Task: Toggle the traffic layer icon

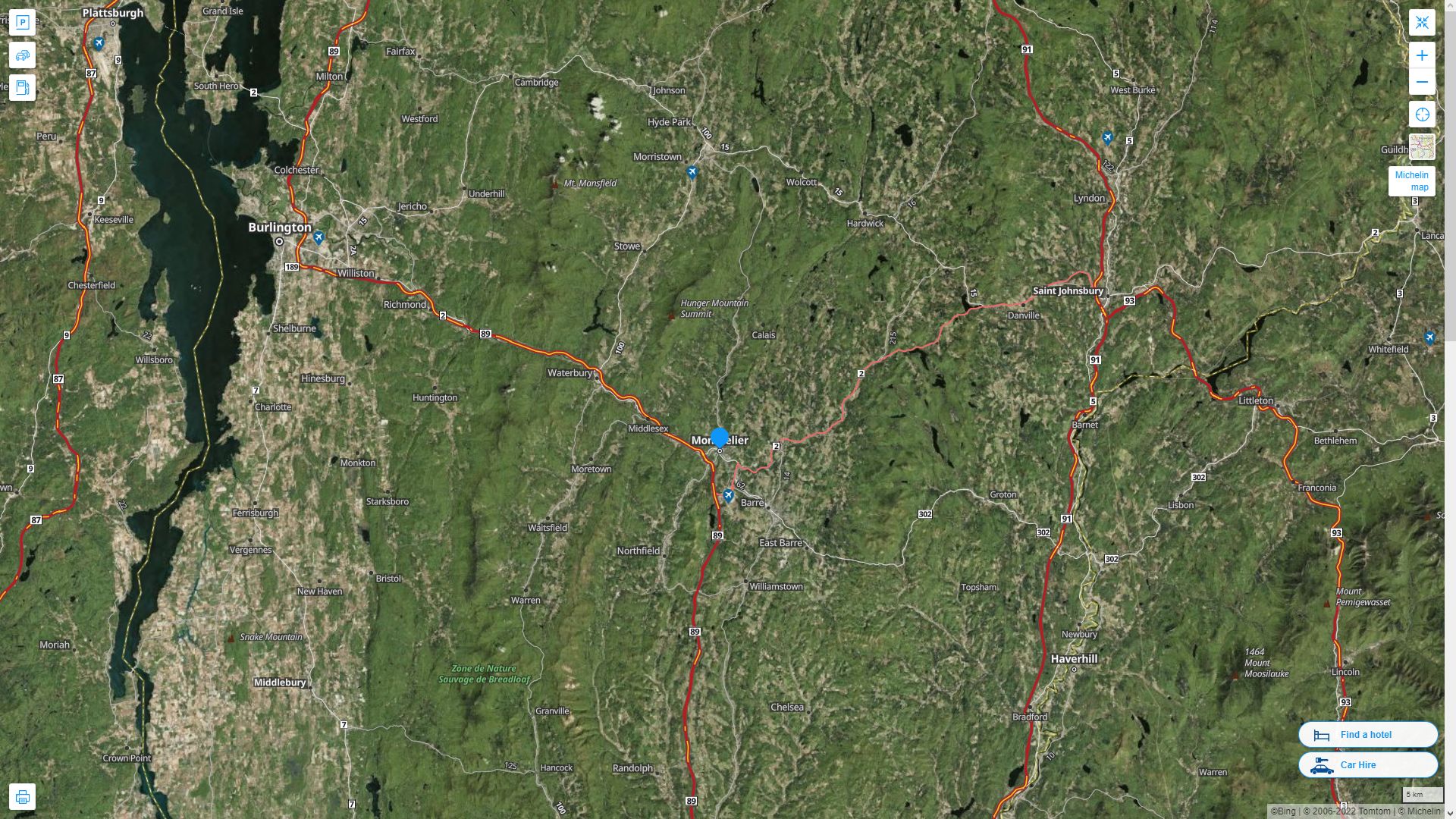Action: [x=22, y=55]
